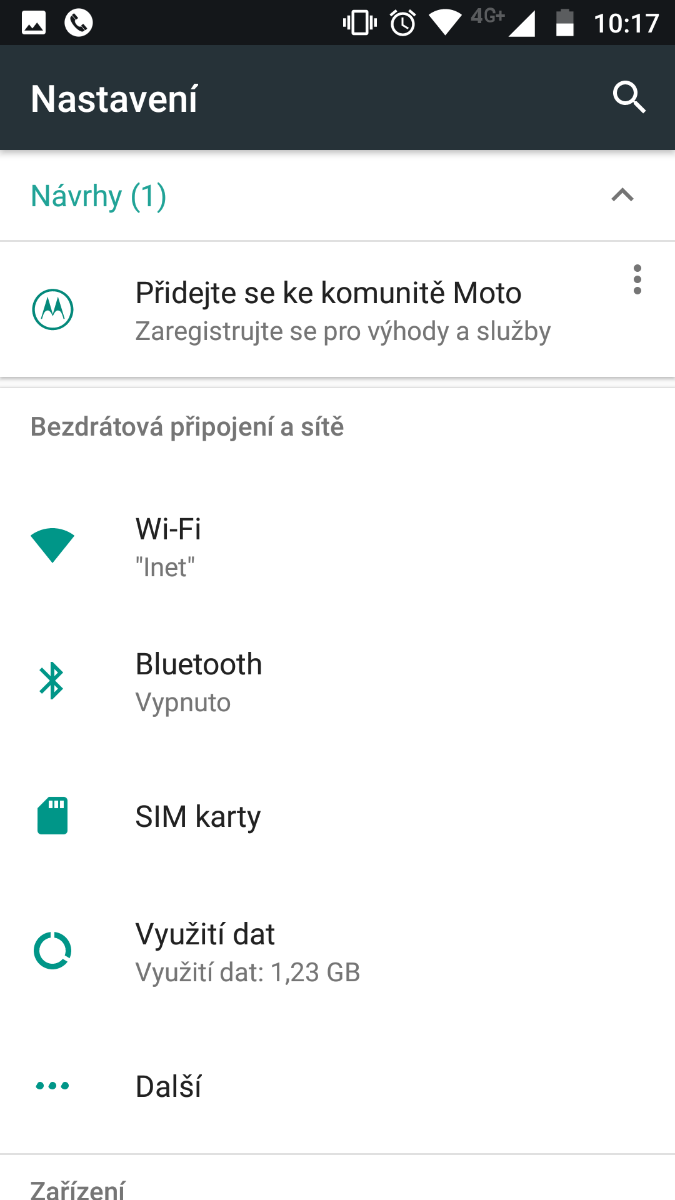Open search in Nastavení
This screenshot has width=675, height=1200.
pyautogui.click(x=629, y=98)
